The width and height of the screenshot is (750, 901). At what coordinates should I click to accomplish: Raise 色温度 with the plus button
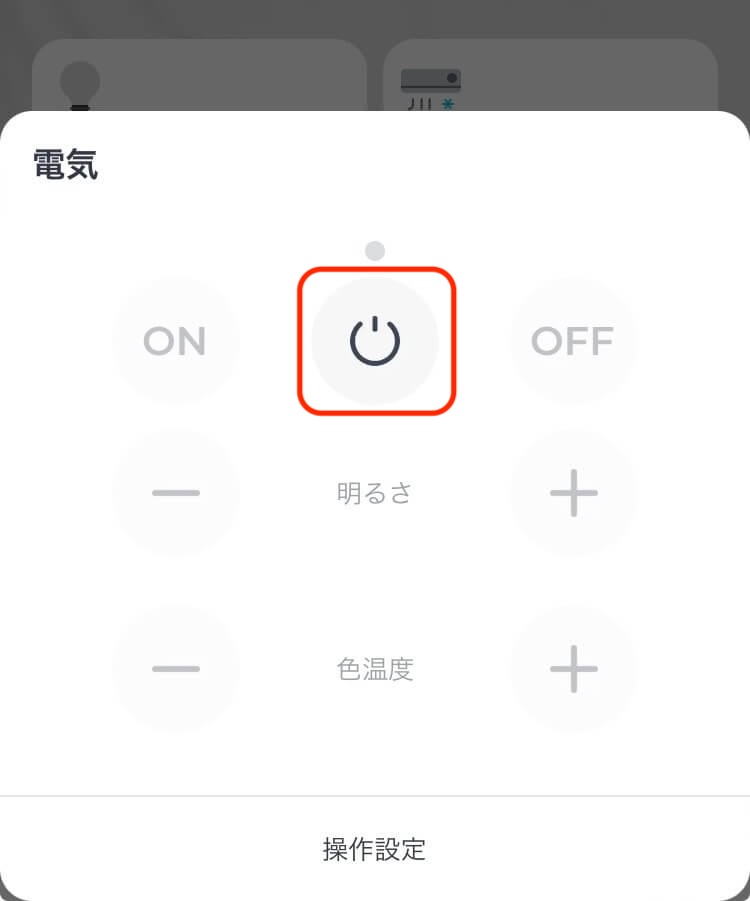pyautogui.click(x=574, y=669)
